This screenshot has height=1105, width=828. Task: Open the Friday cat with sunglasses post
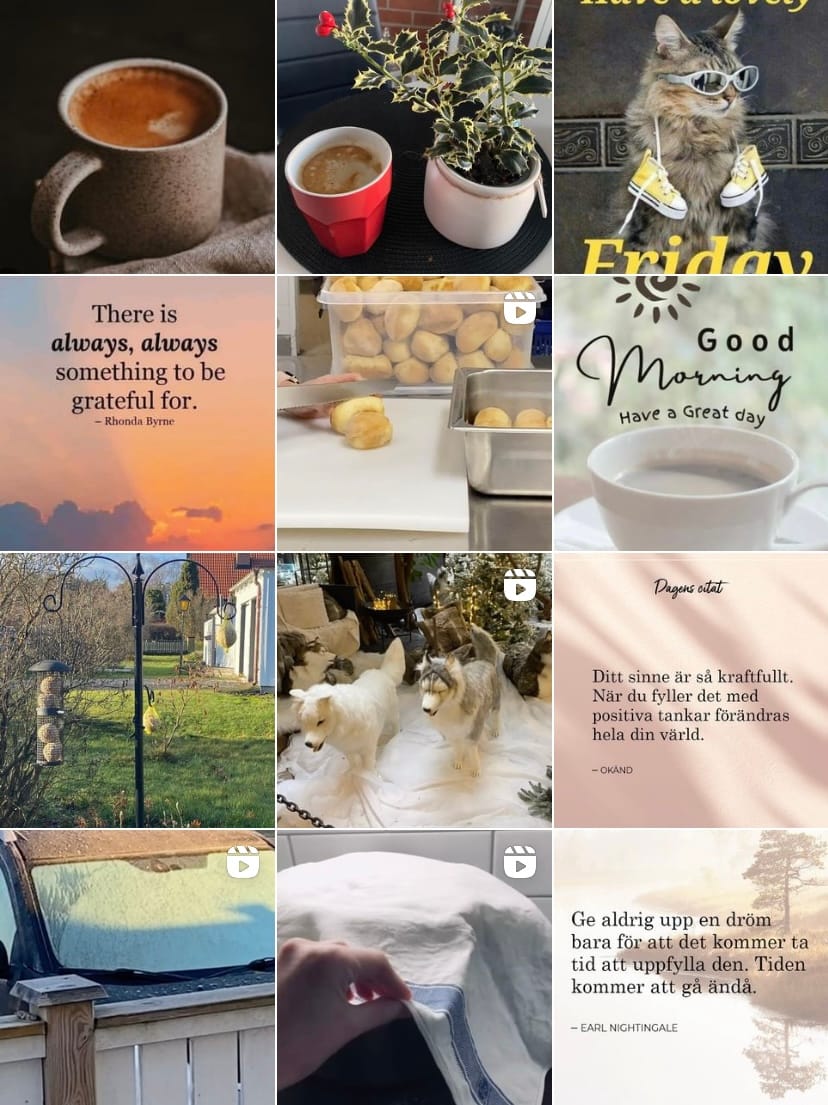(691, 137)
